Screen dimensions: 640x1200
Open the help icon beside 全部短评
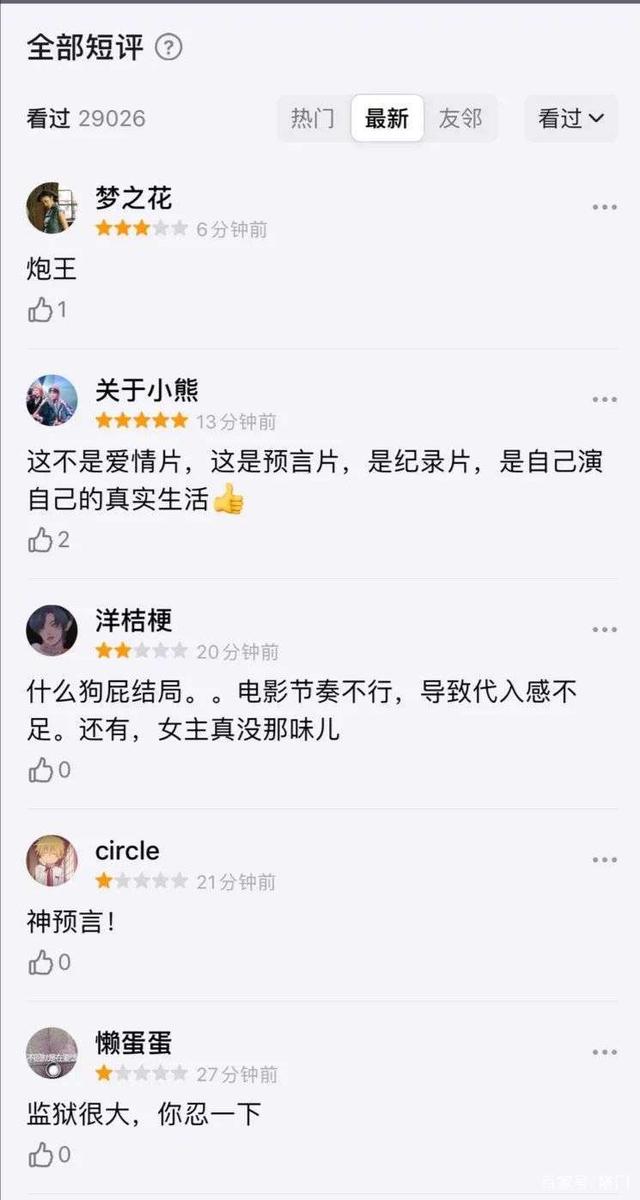(169, 47)
